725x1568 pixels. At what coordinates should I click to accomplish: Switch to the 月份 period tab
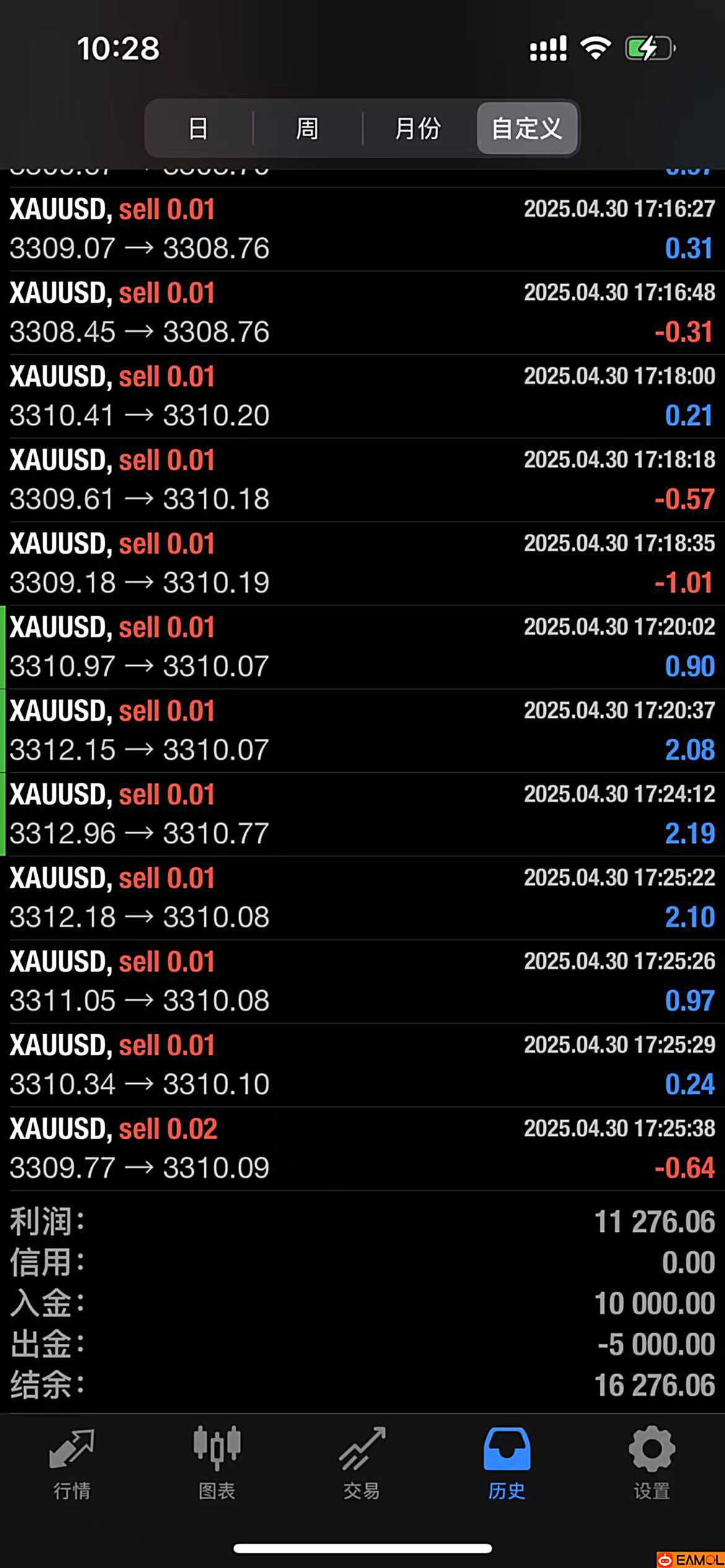pyautogui.click(x=418, y=128)
